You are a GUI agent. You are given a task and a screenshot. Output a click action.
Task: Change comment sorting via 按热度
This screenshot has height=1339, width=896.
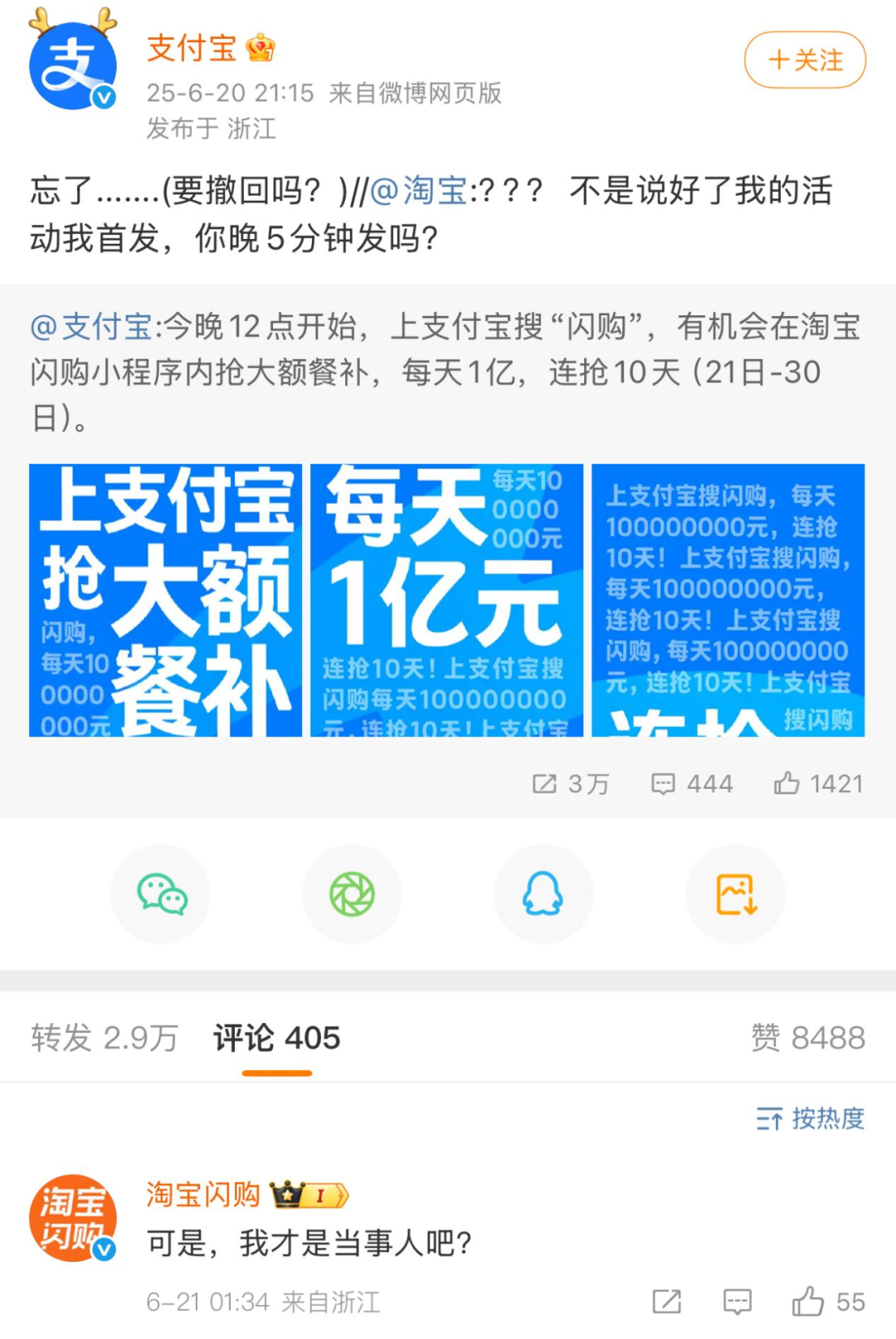pyautogui.click(x=810, y=1119)
